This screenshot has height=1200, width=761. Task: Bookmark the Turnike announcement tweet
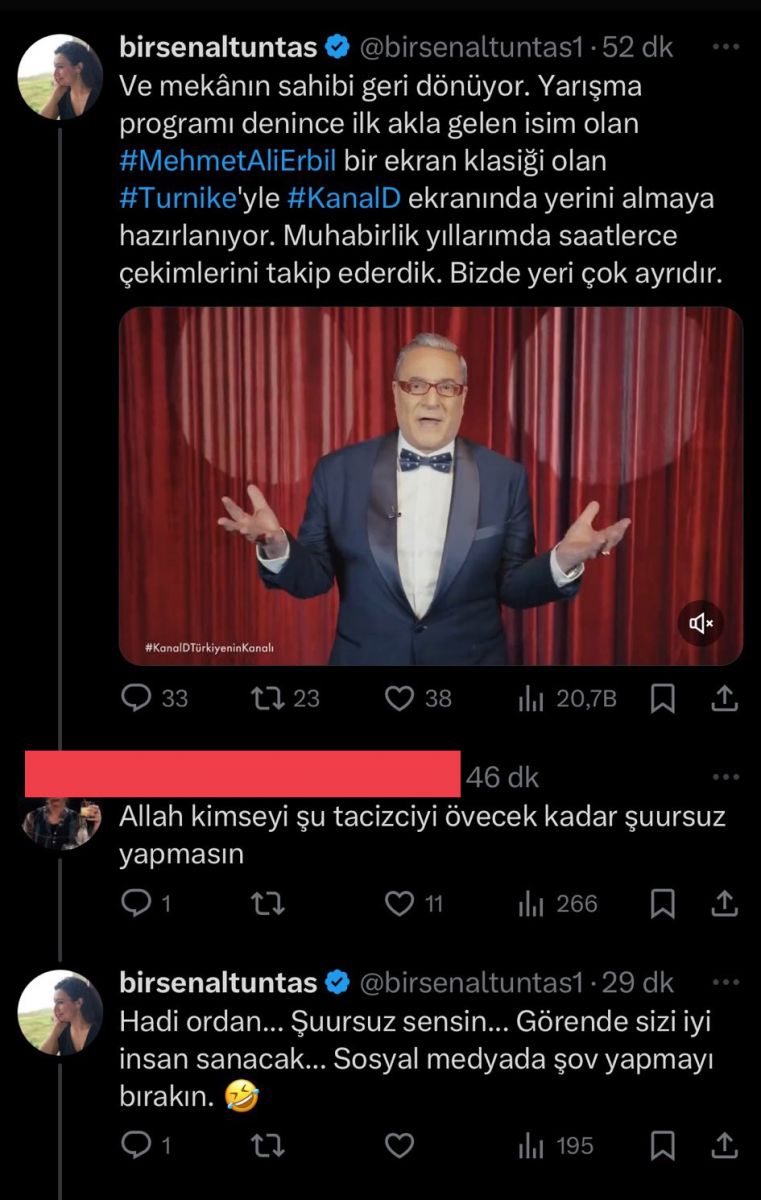pos(662,699)
